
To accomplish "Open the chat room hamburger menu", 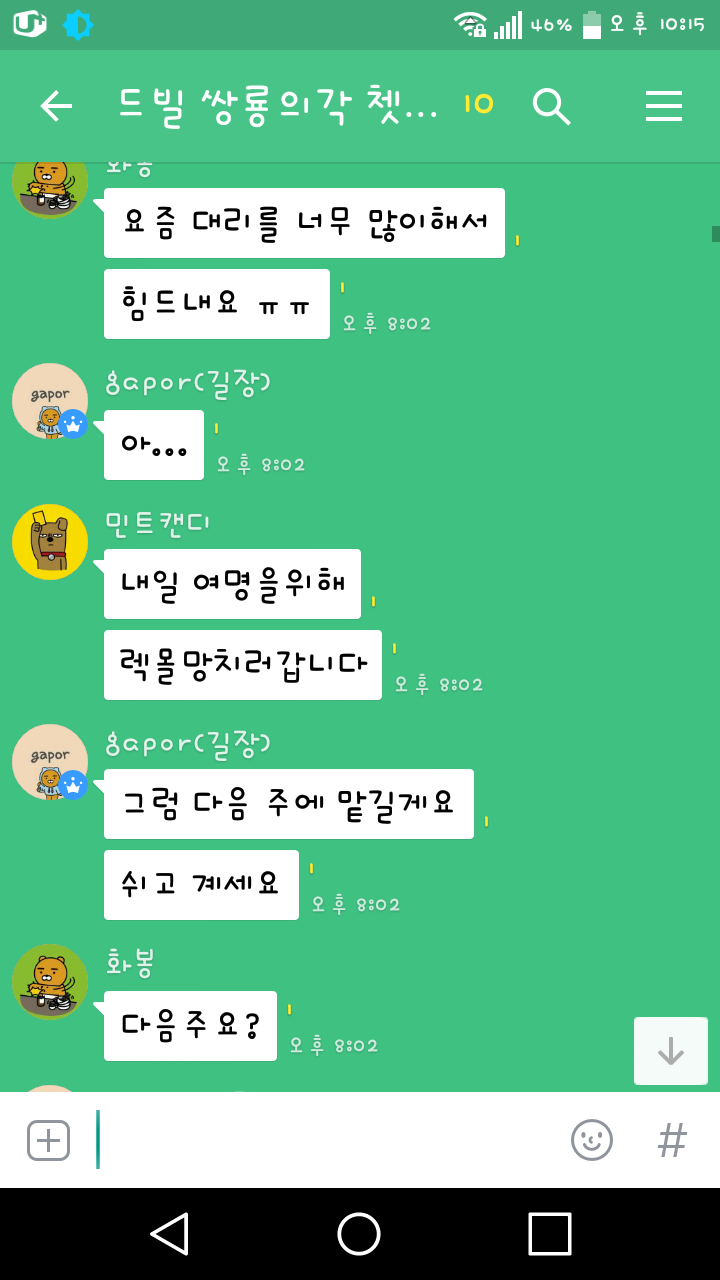I will click(663, 106).
